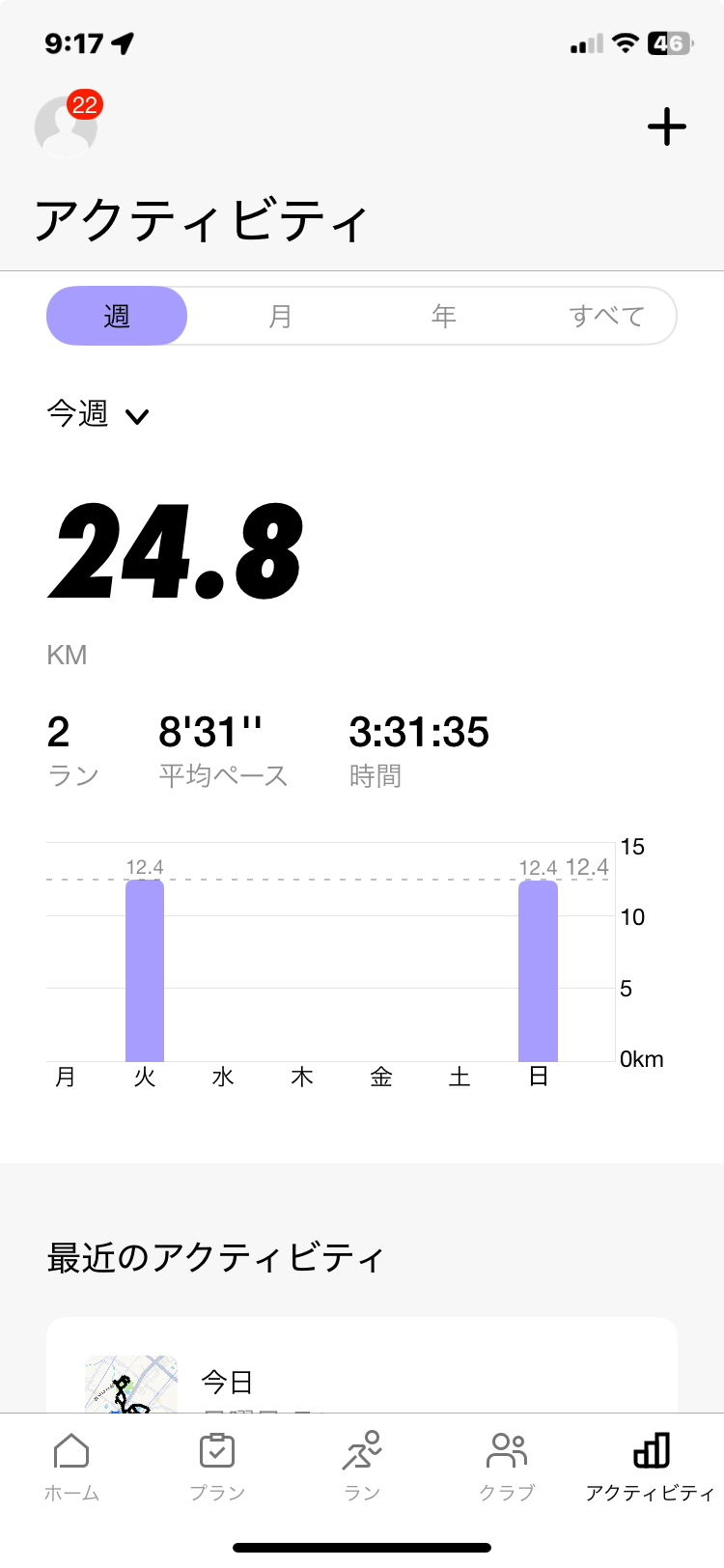Show すべて (all) activity stats
This screenshot has height=1568, width=724.
(x=606, y=316)
